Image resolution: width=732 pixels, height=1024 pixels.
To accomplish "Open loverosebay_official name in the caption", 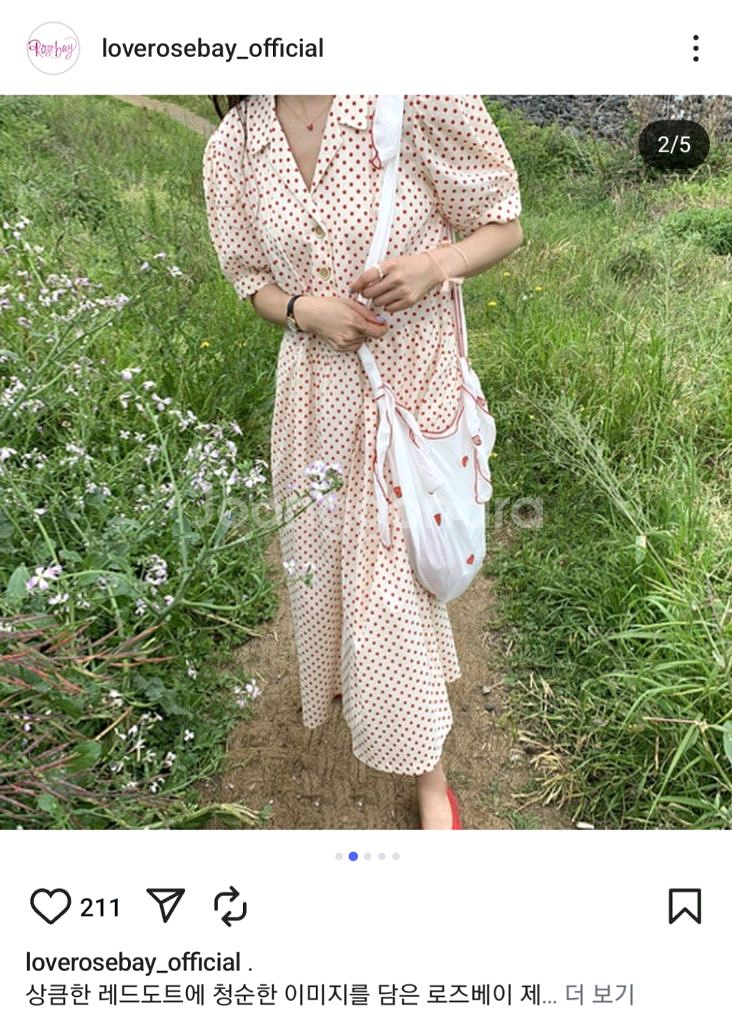I will [133, 963].
